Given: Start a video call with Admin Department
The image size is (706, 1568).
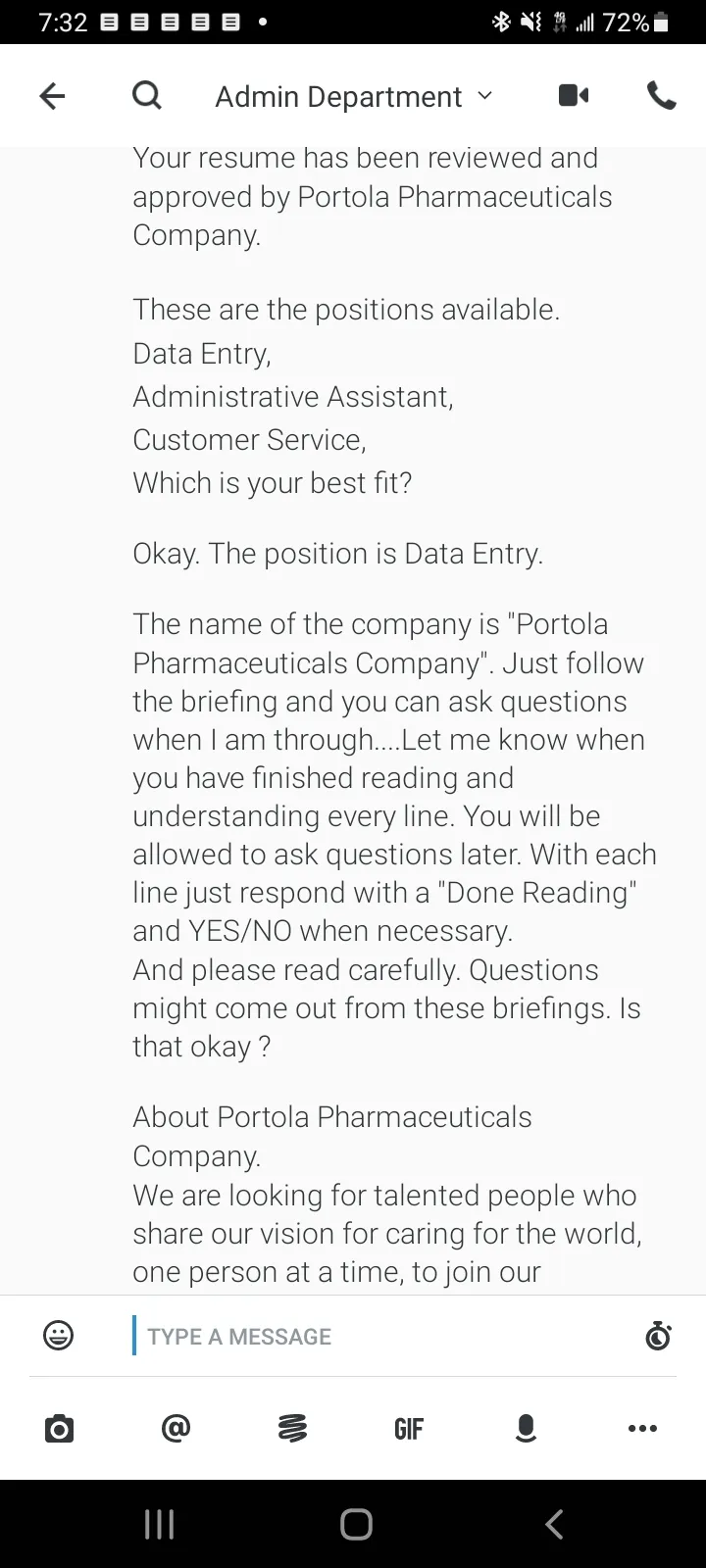Looking at the screenshot, I should pos(574,95).
